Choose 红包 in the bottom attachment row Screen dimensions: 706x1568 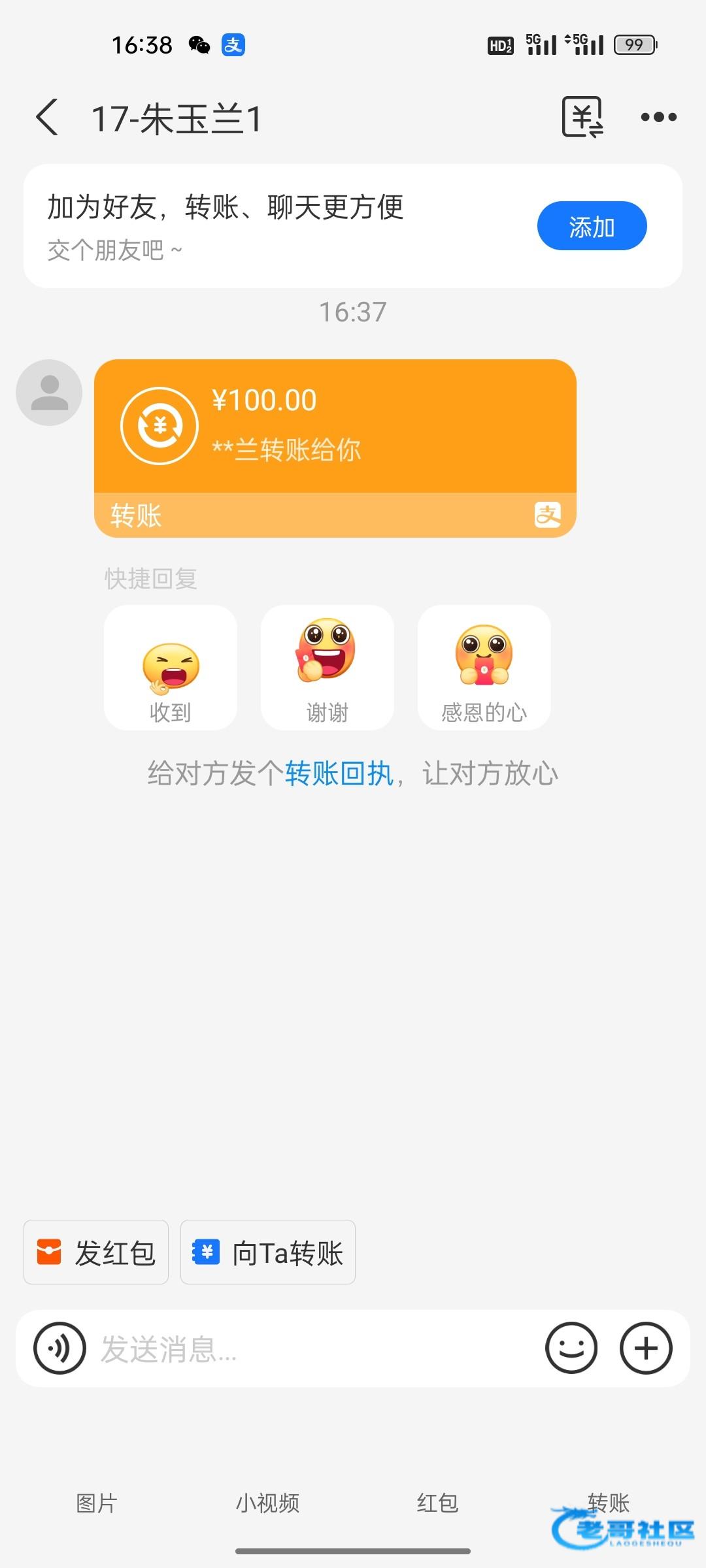coord(437,1503)
